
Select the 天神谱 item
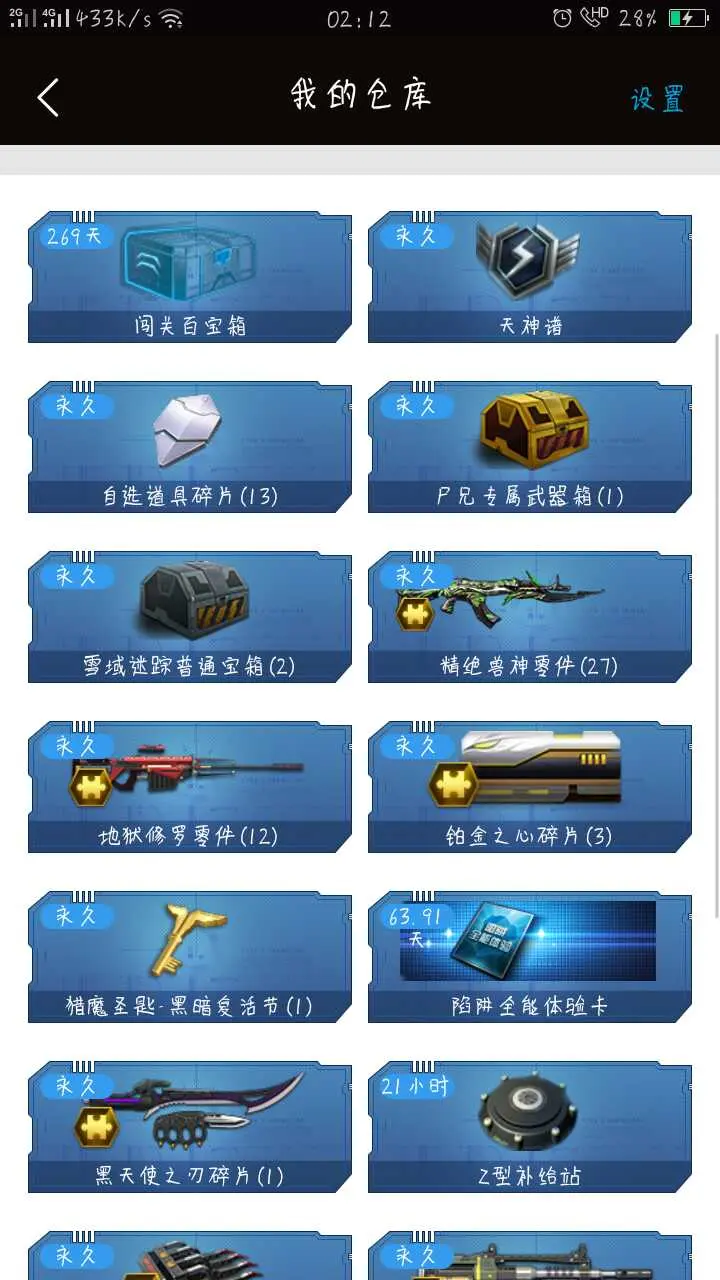point(530,277)
